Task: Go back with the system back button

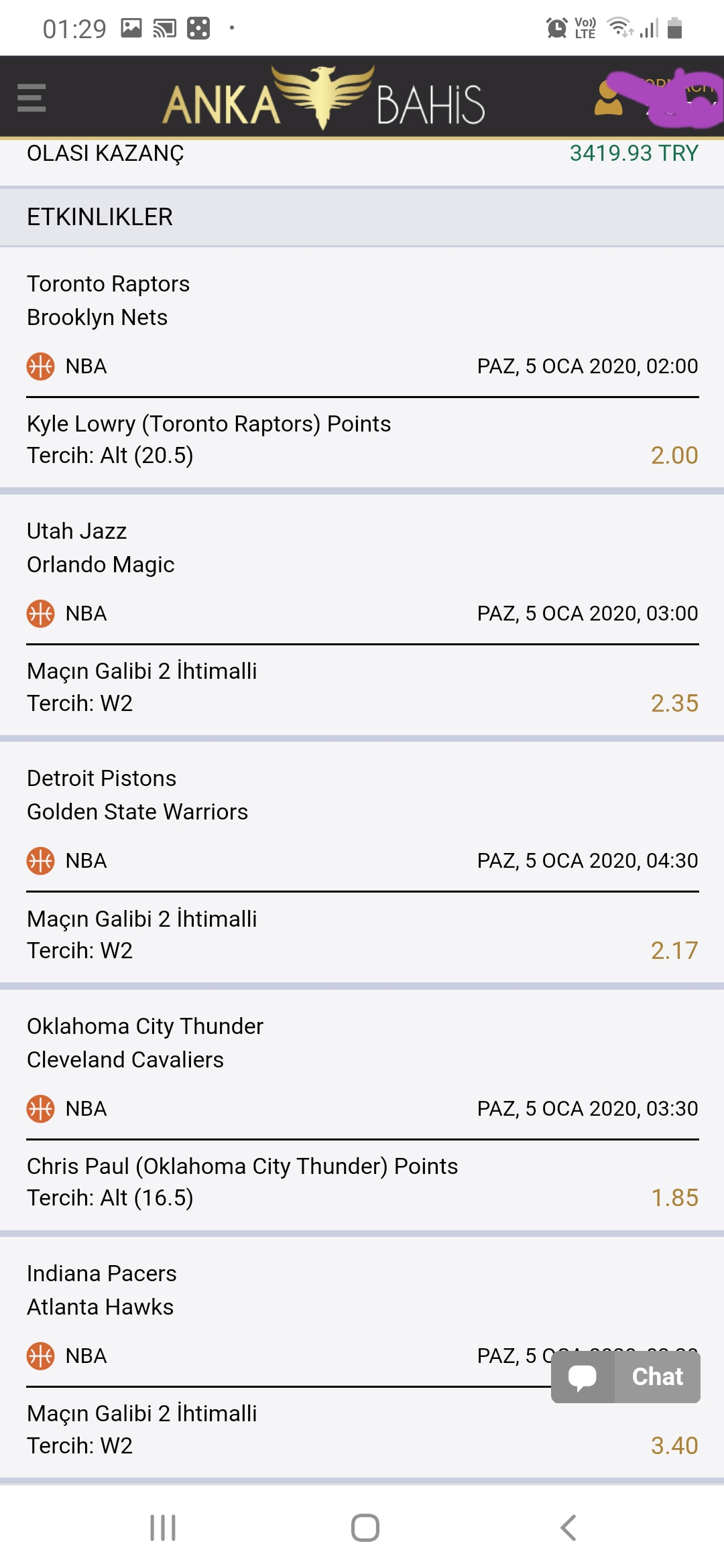Action: 568,1528
